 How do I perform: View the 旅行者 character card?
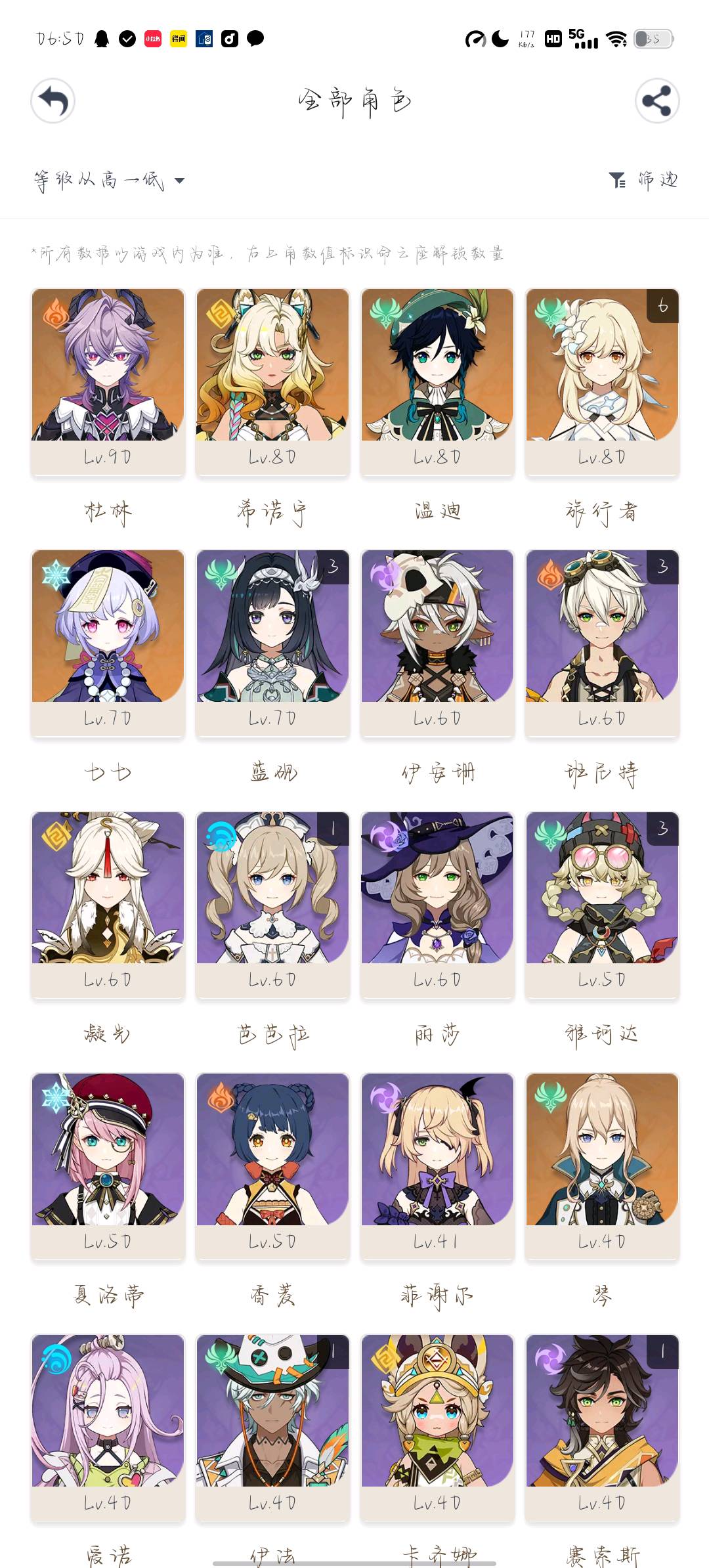click(602, 381)
